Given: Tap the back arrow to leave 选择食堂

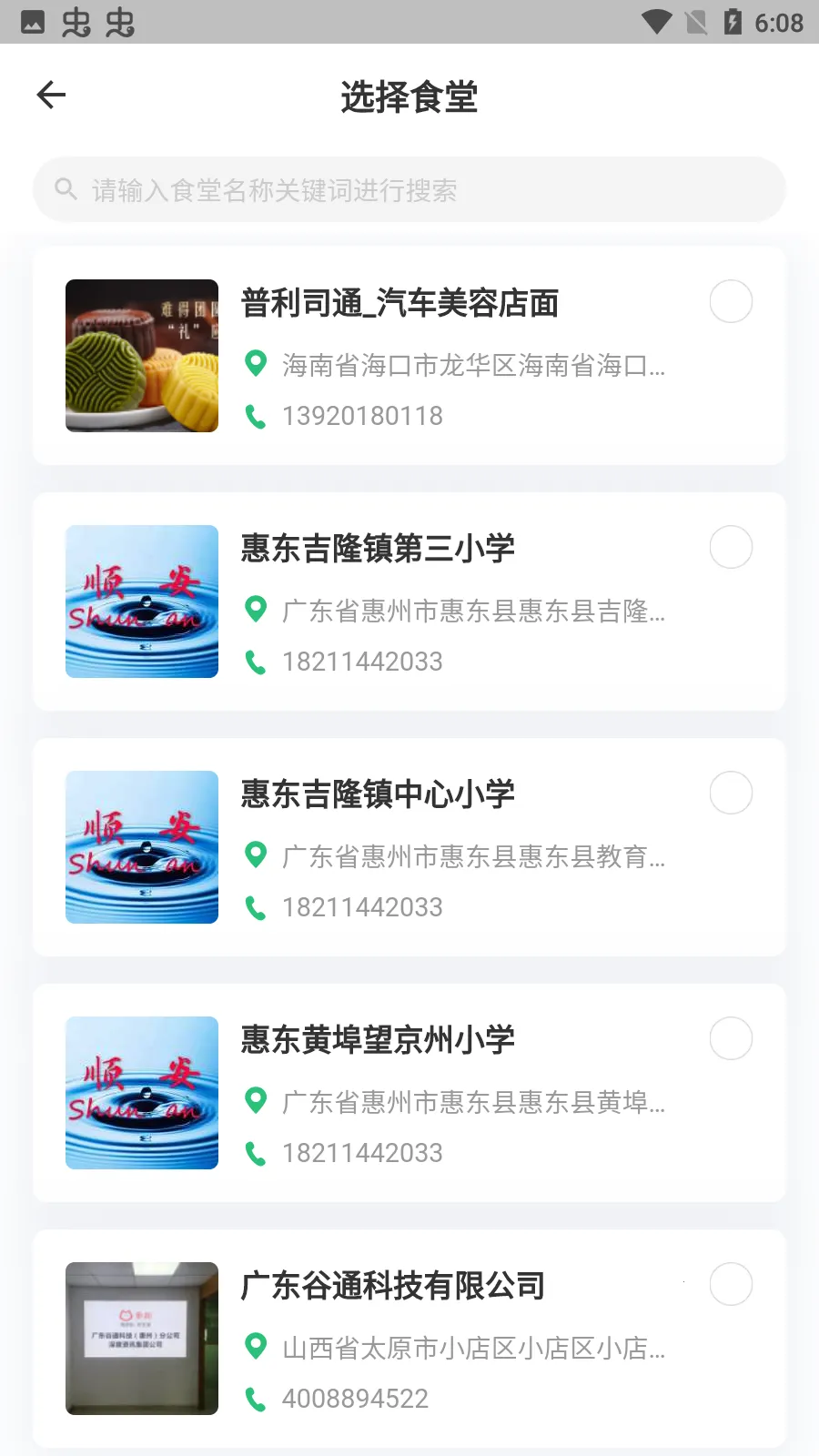Looking at the screenshot, I should [x=52, y=95].
